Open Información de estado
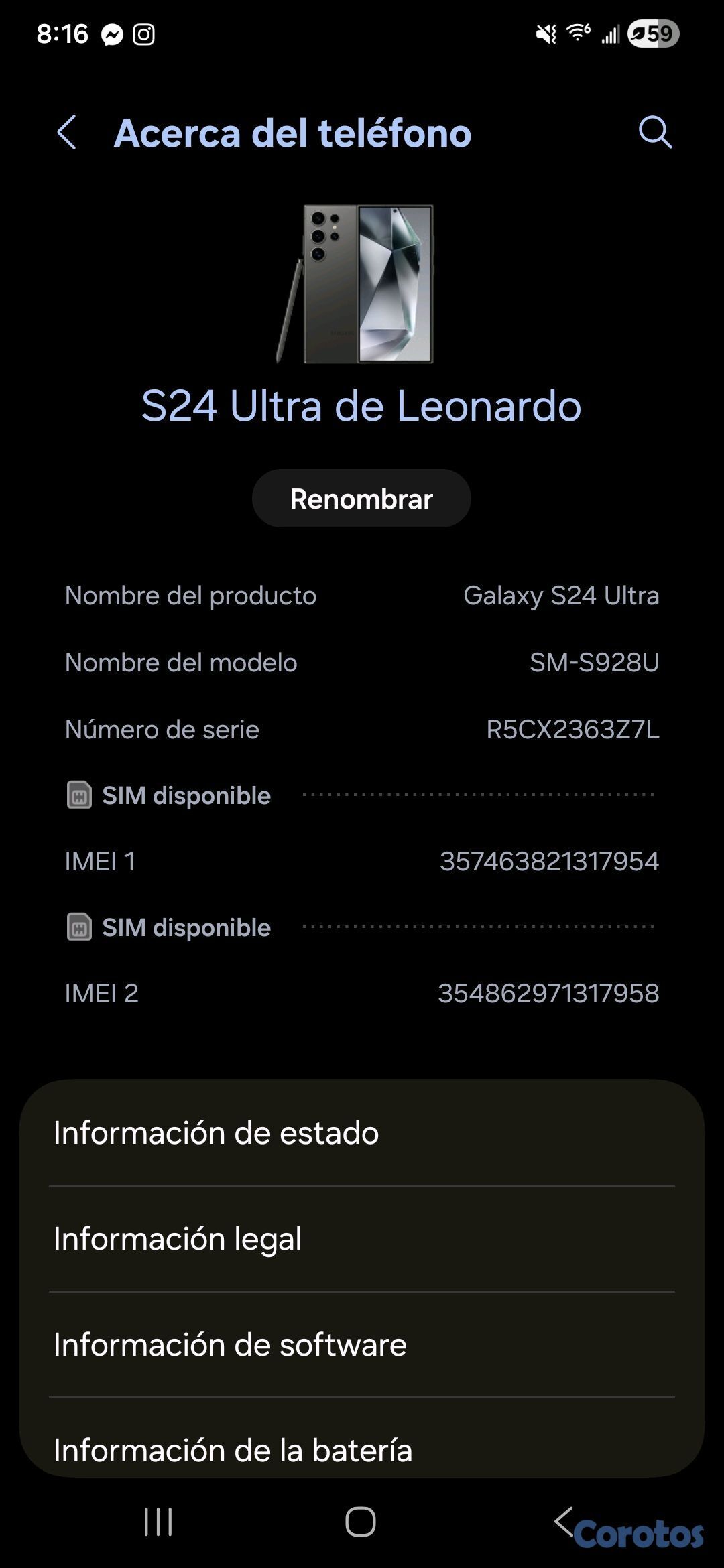Viewport: 724px width, 1568px height. [361, 1132]
